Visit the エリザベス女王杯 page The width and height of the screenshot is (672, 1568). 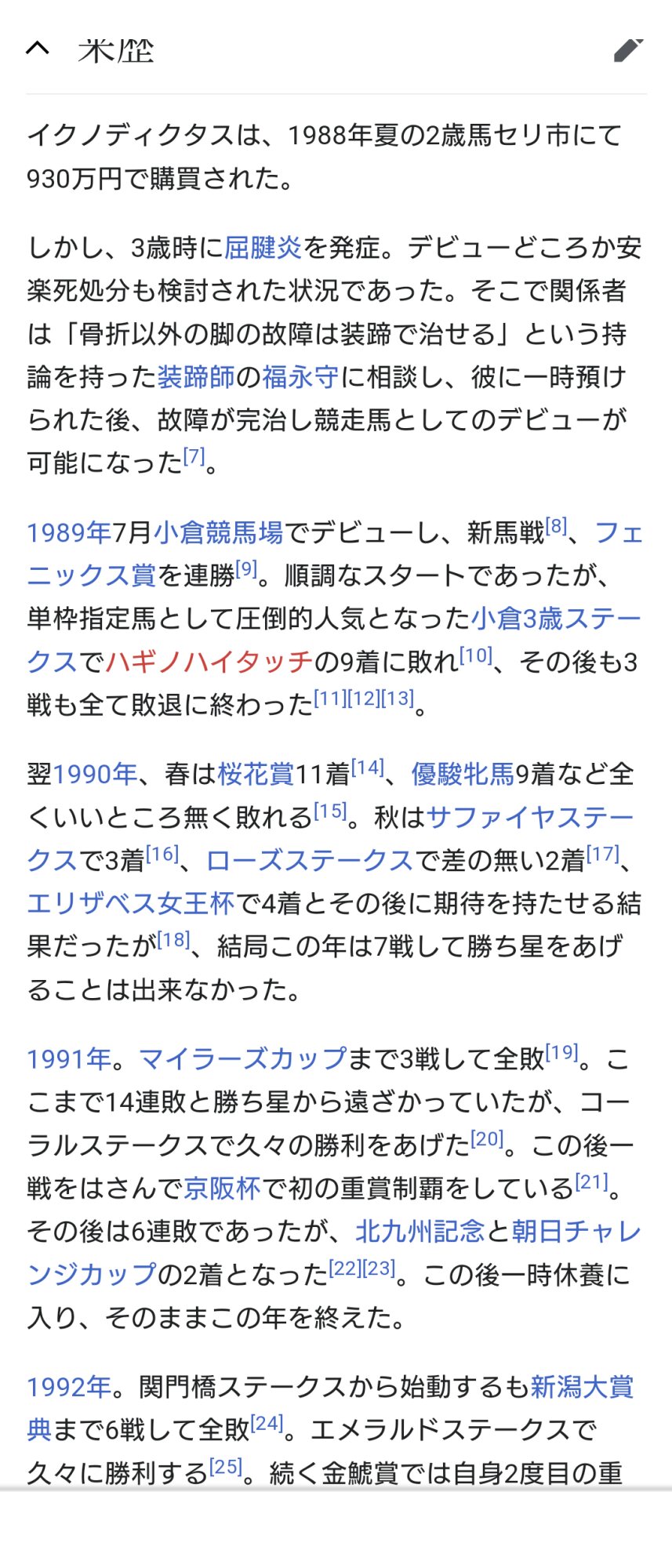(x=131, y=904)
